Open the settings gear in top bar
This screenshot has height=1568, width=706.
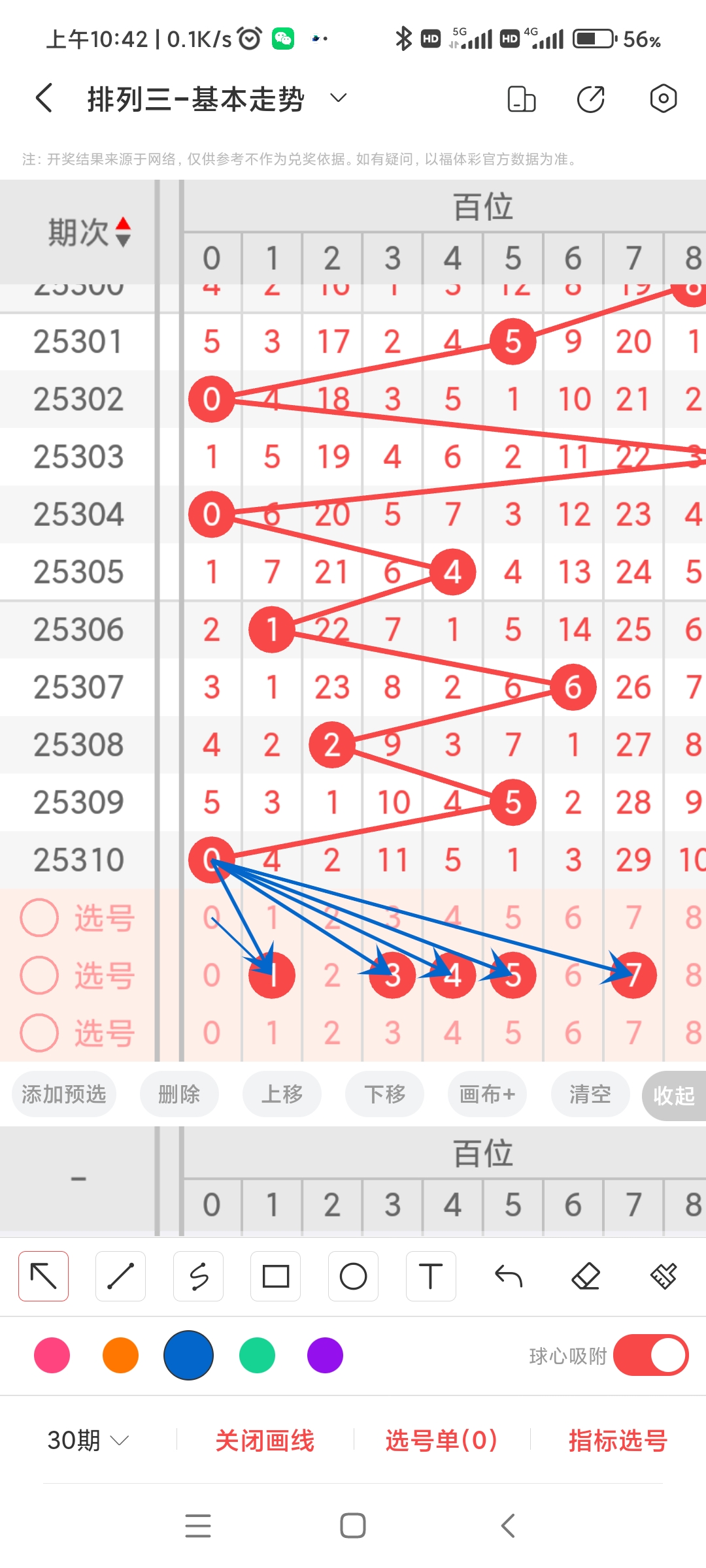[x=663, y=98]
